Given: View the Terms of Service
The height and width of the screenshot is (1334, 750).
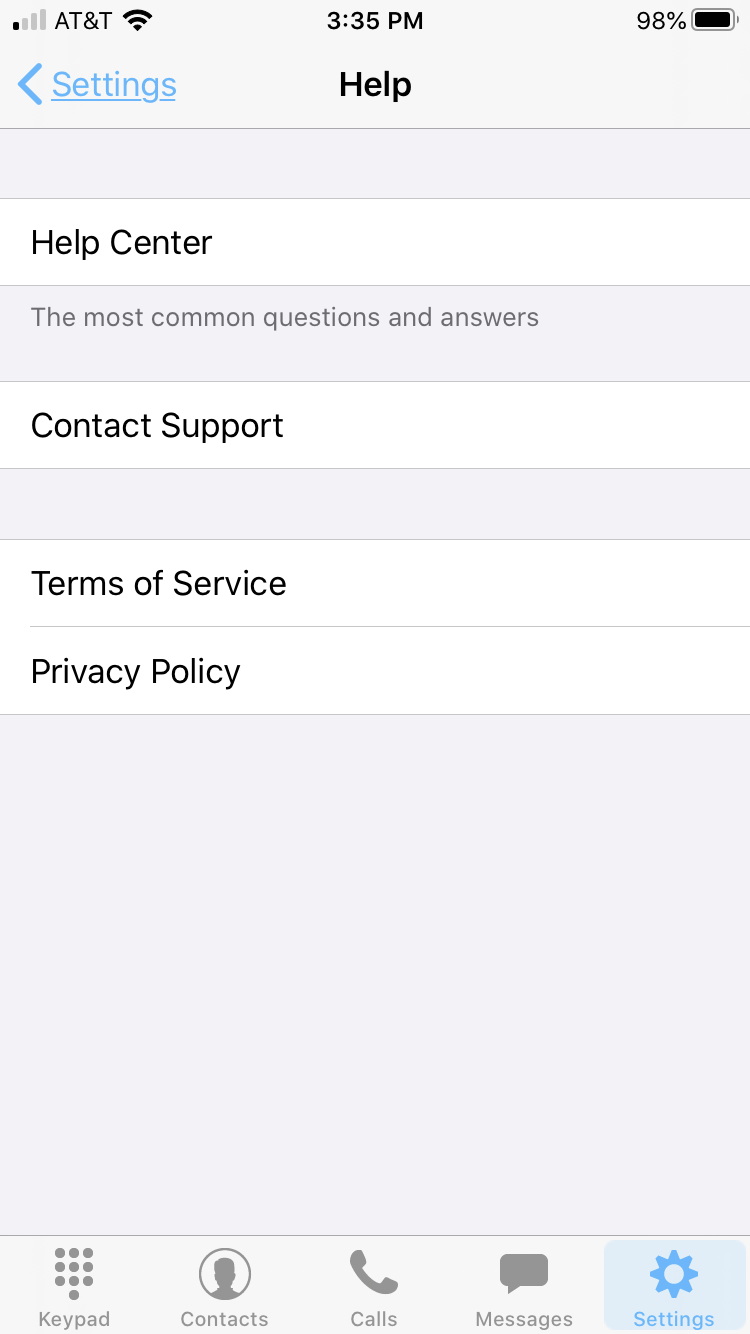Looking at the screenshot, I should click(375, 583).
